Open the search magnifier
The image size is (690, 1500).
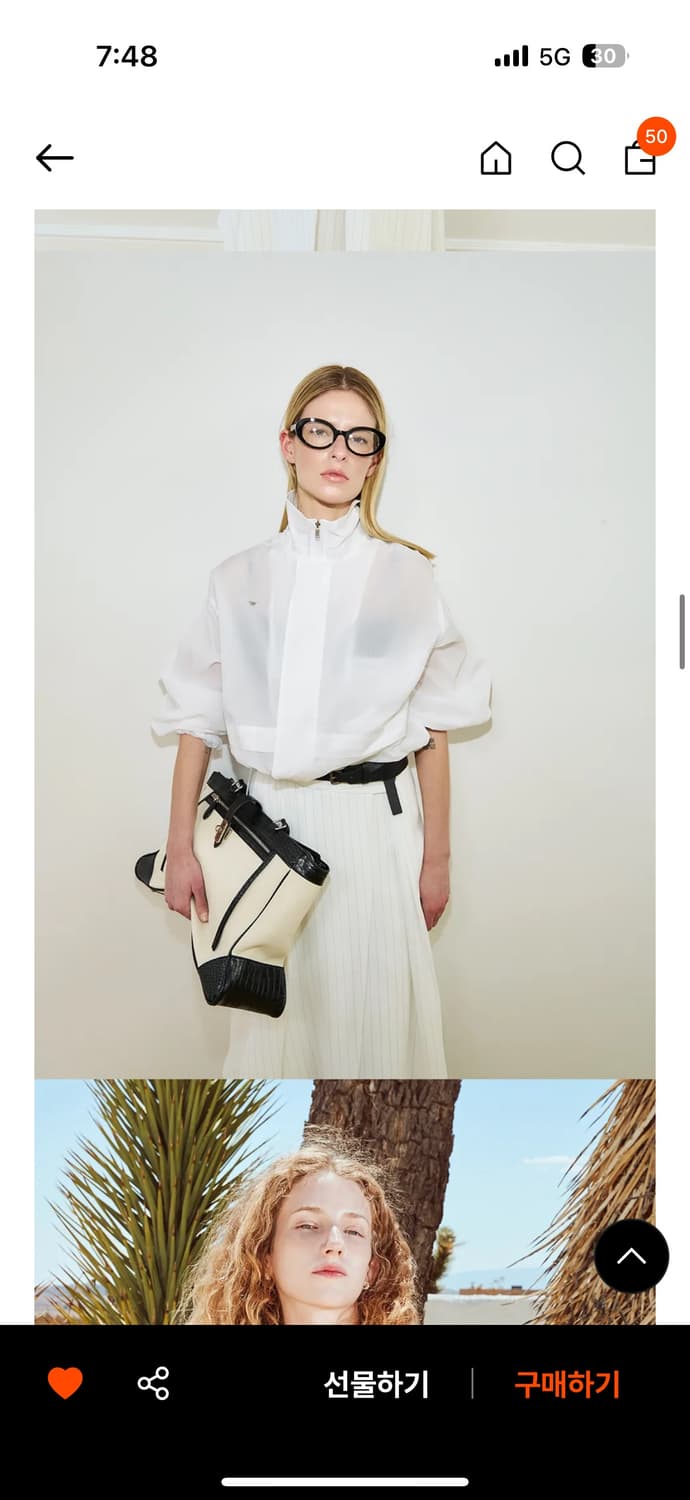coord(568,158)
